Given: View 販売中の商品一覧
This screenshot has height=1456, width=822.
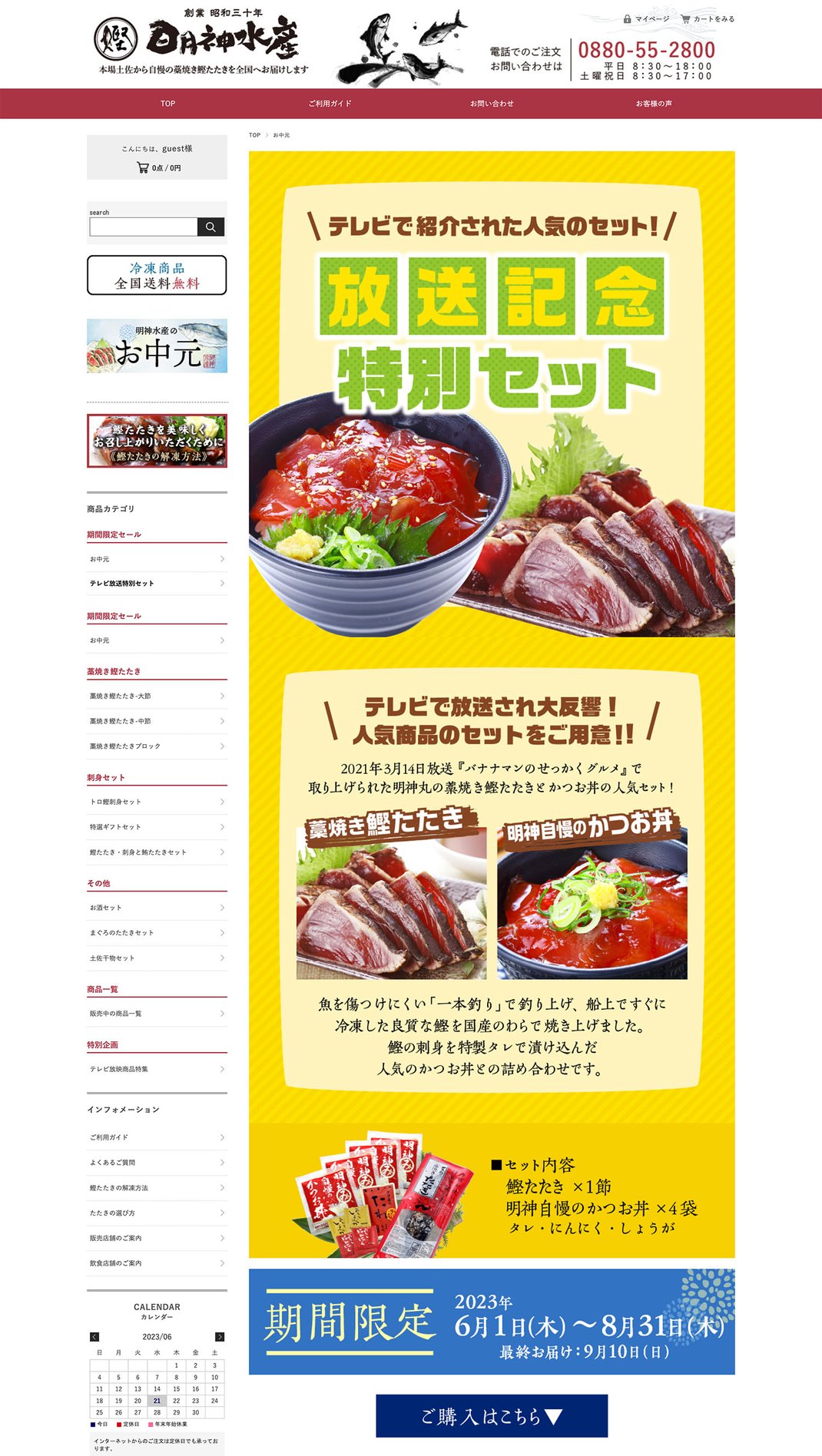Looking at the screenshot, I should (x=157, y=1014).
